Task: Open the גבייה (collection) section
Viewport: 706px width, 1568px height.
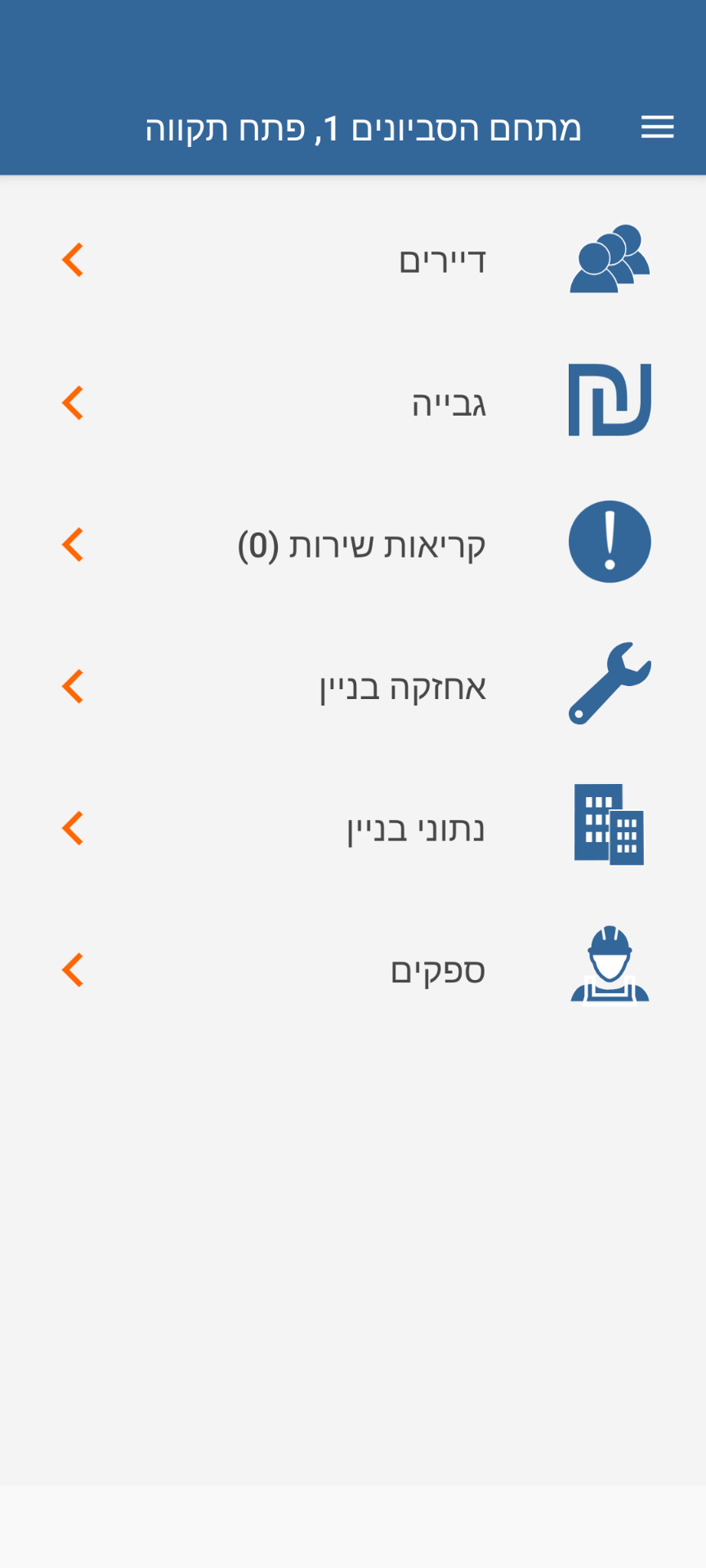Action: point(448,403)
